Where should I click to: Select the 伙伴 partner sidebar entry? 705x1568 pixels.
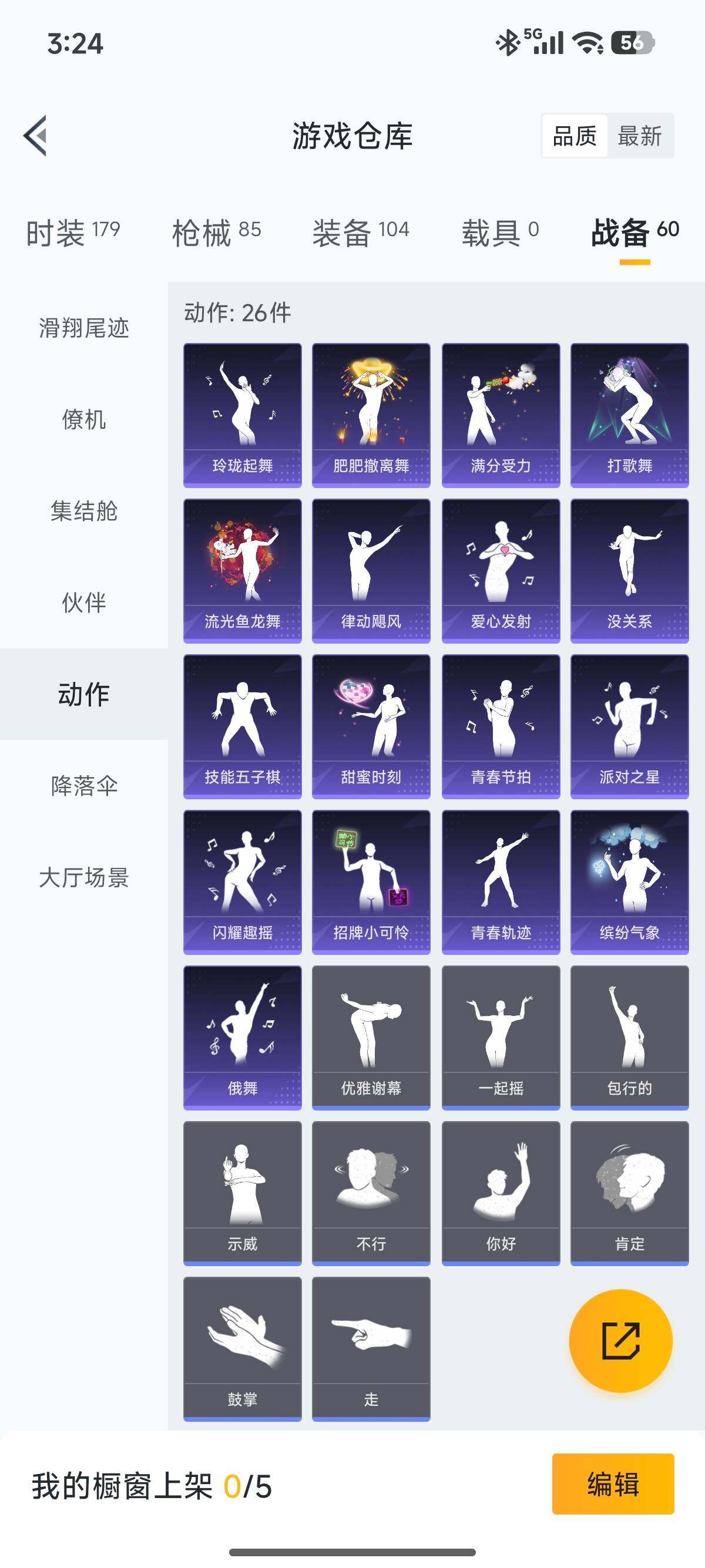[x=84, y=604]
